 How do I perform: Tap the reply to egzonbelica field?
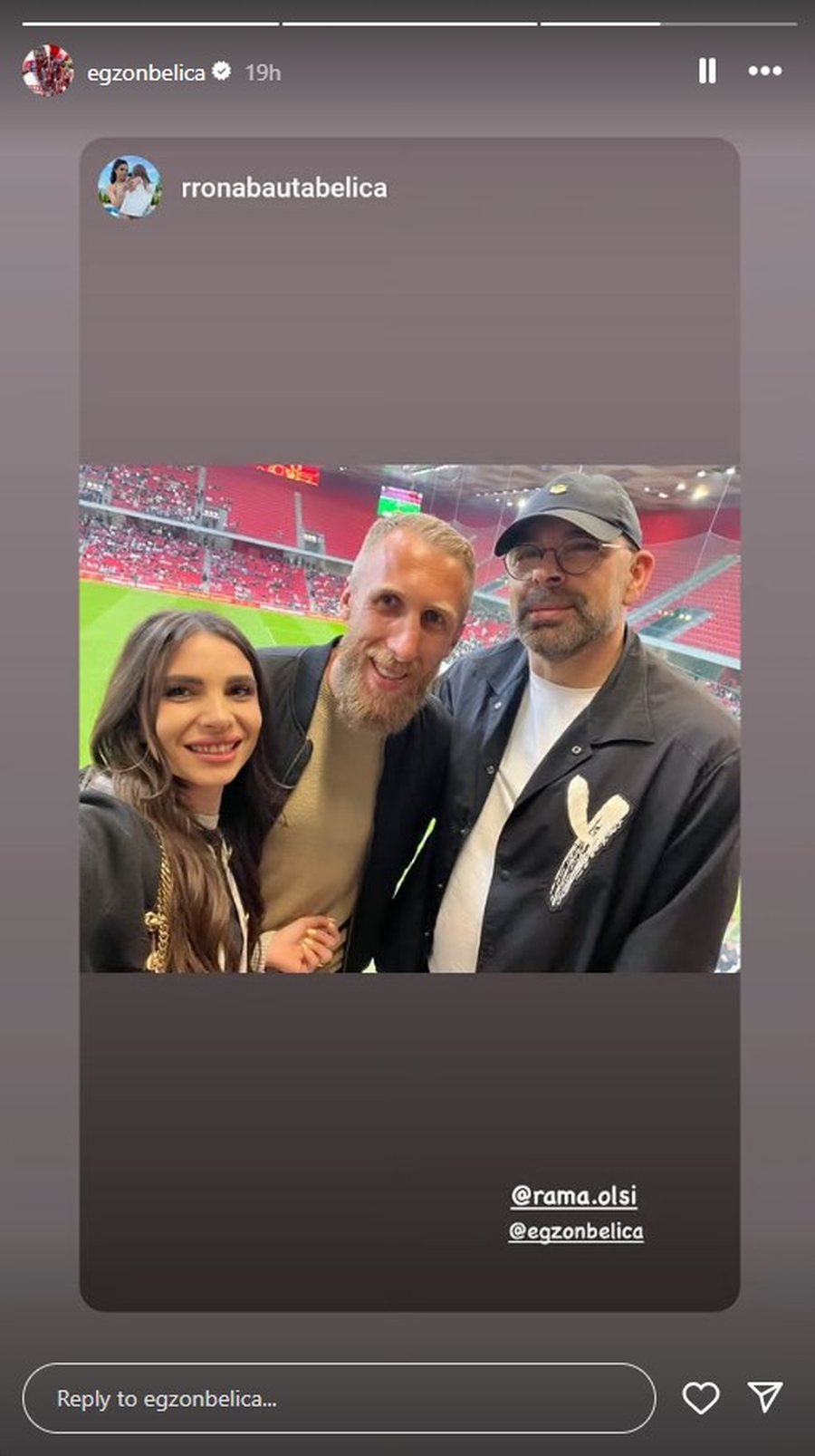pyautogui.click(x=339, y=1398)
